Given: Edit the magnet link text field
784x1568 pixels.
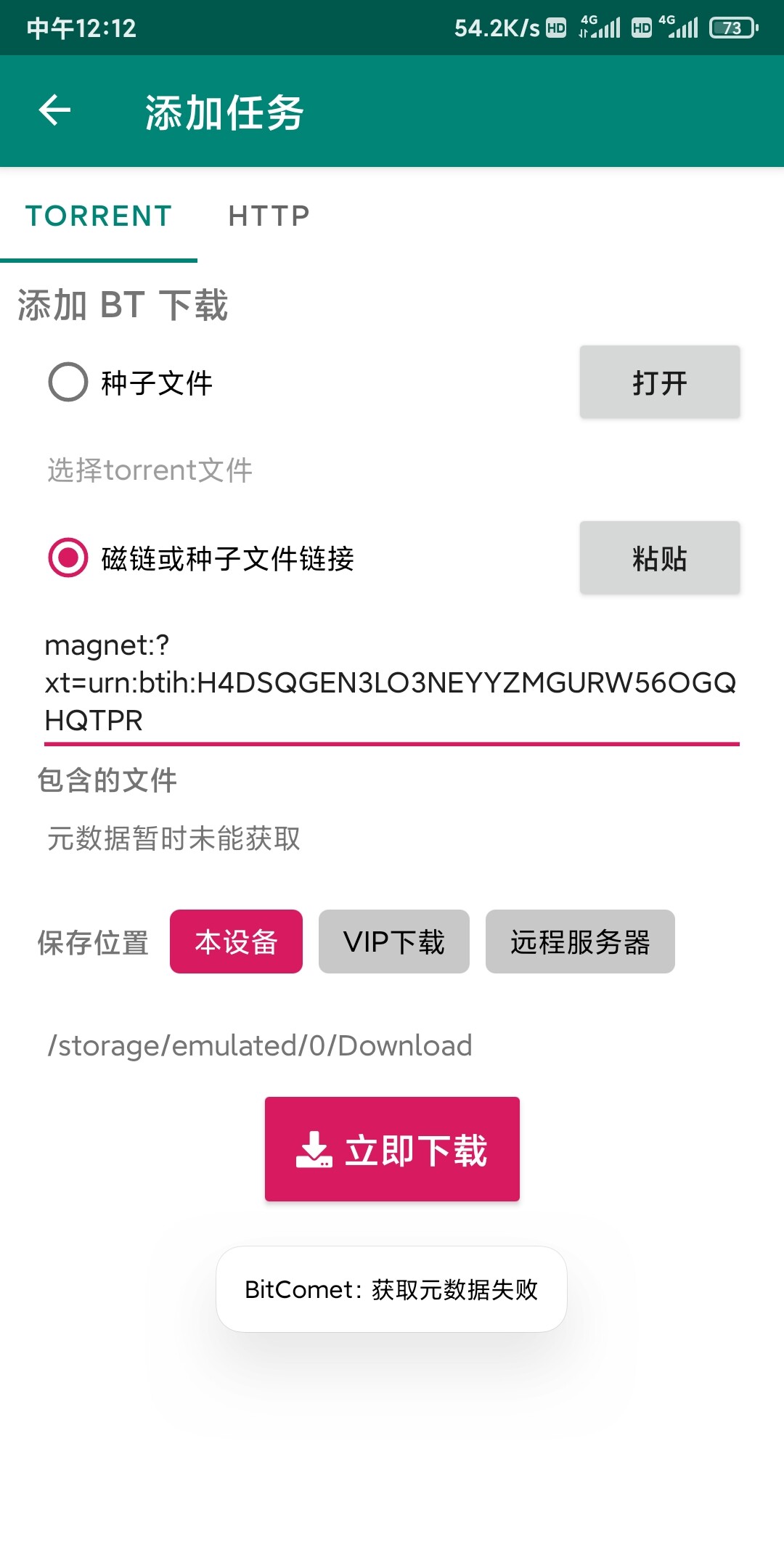Looking at the screenshot, I should 391,682.
